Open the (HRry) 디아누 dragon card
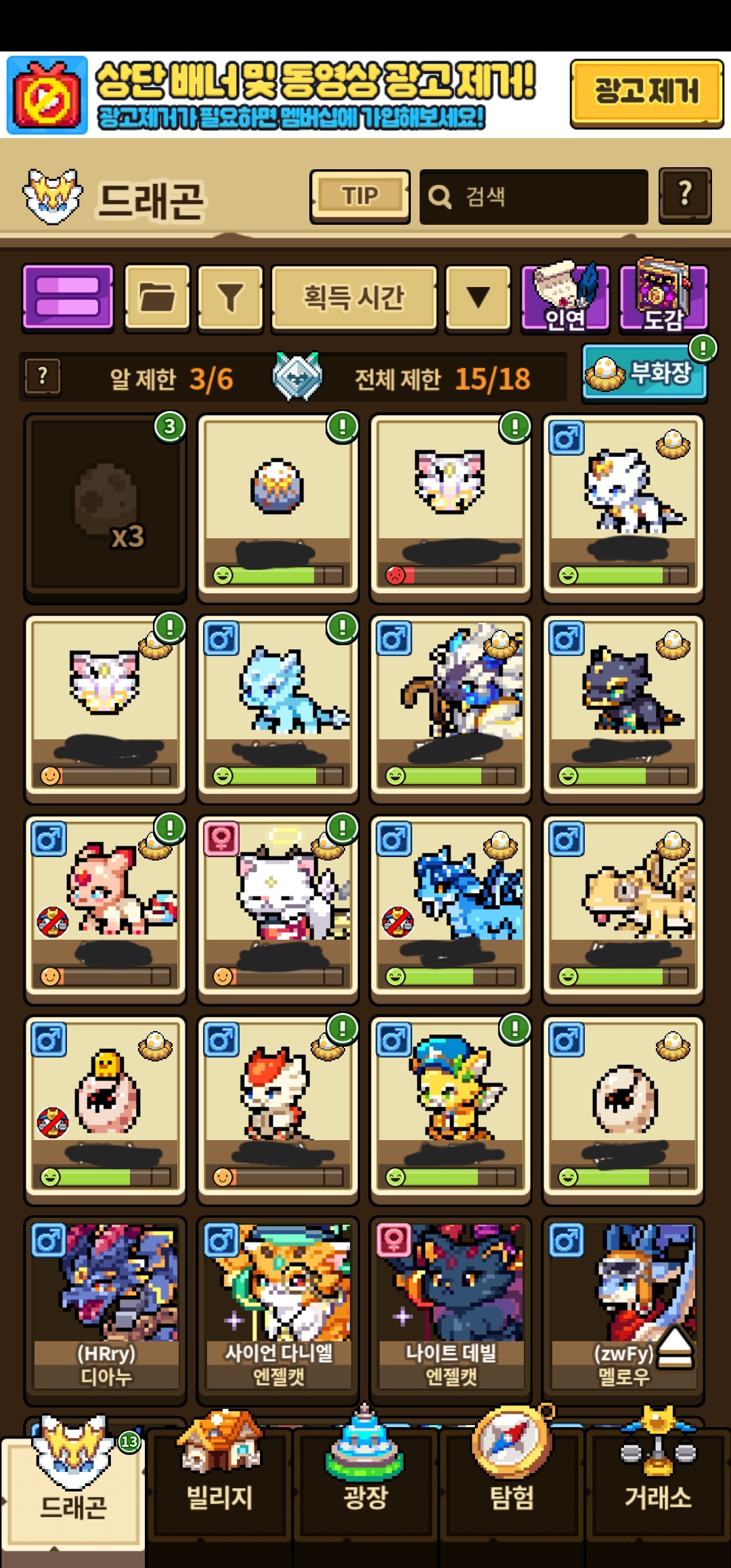The height and width of the screenshot is (1568, 731). 105,1309
